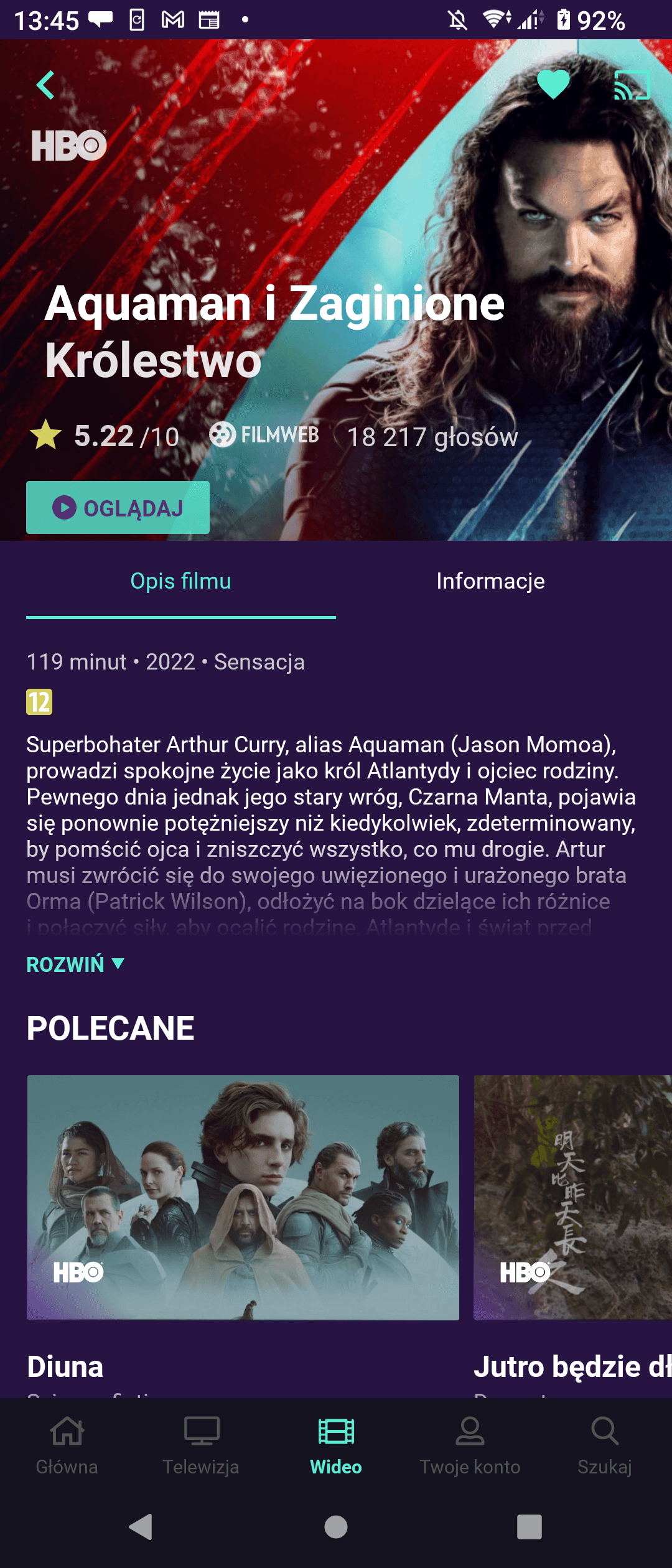Tap the system home button
Screen dimensions: 672x1568
point(336,1526)
